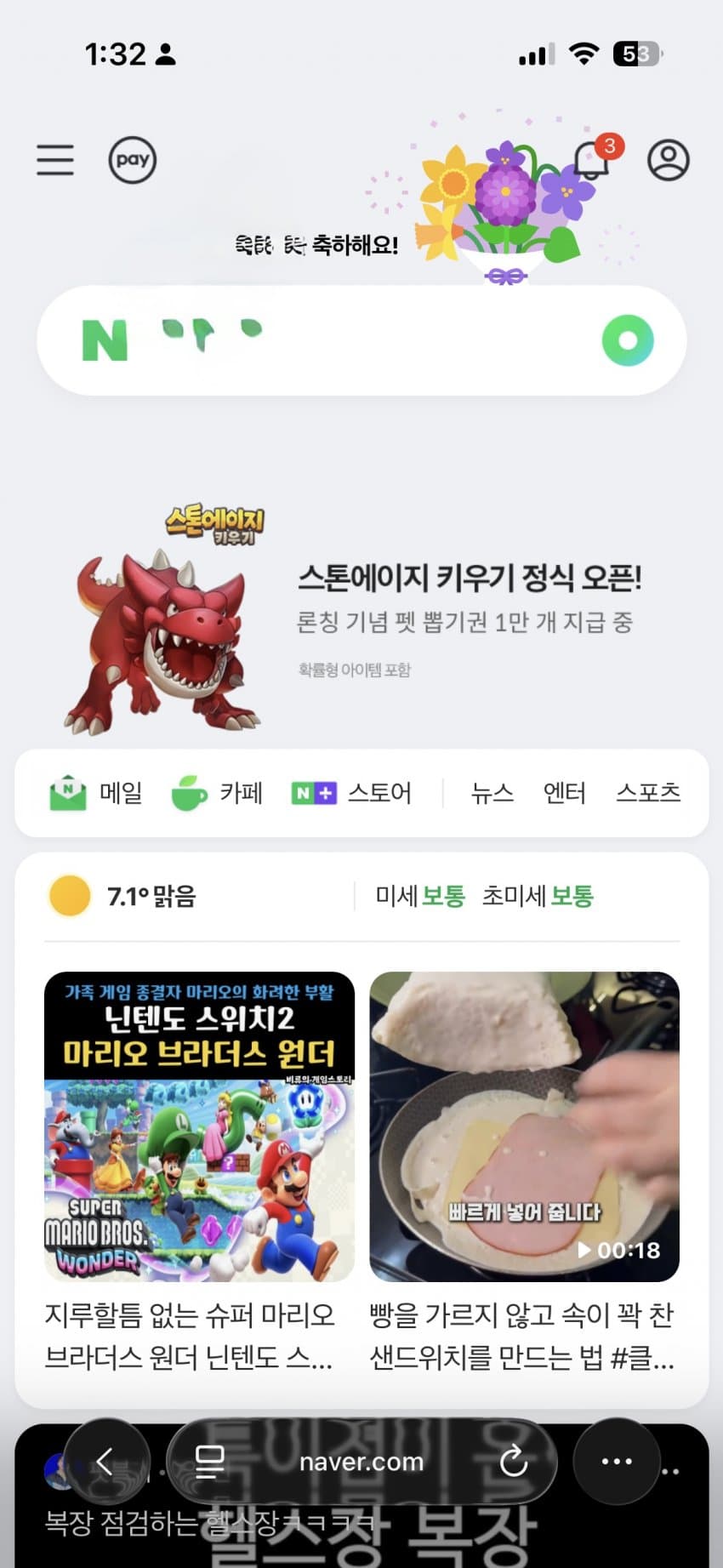The width and height of the screenshot is (723, 1568).
Task: Open Naver Pay
Action: pos(133,160)
